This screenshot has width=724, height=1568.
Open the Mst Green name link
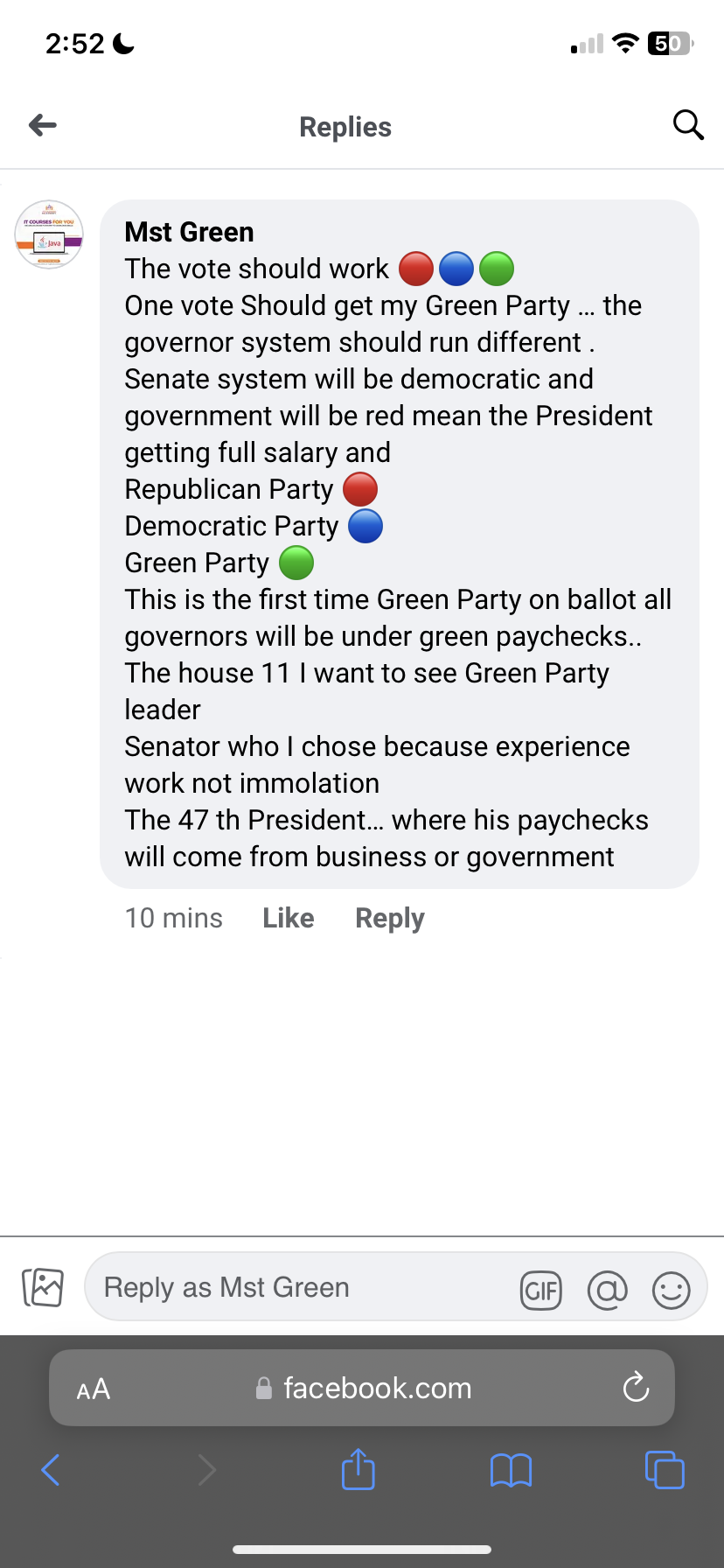point(189,232)
